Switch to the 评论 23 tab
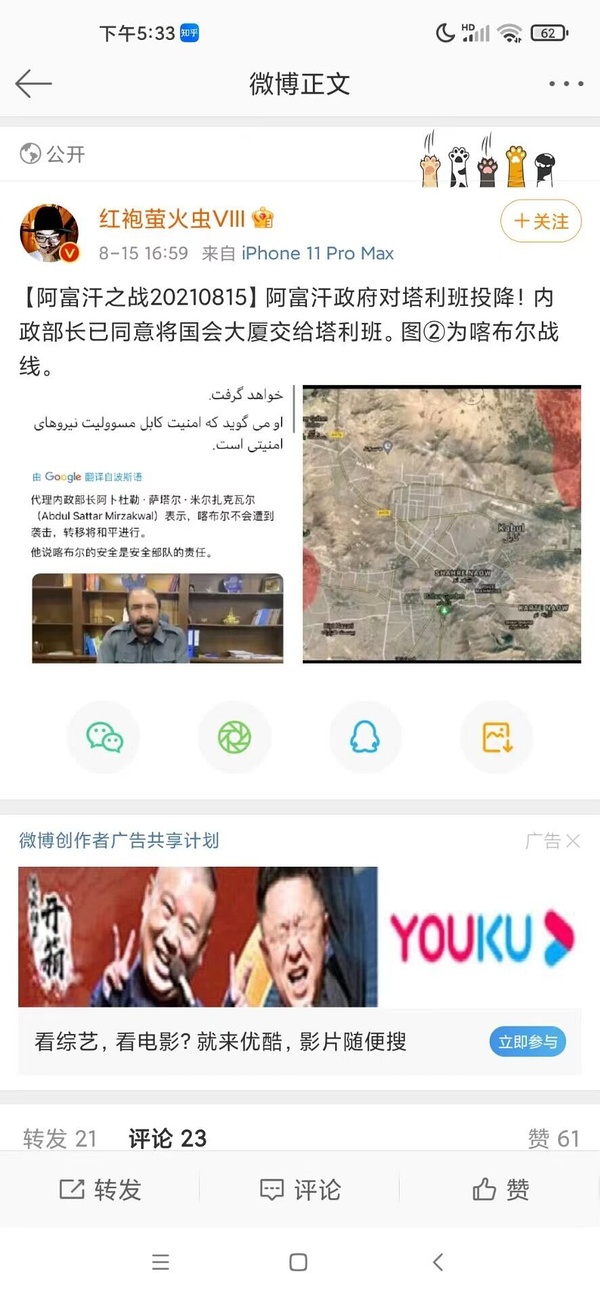The width and height of the screenshot is (600, 1300). pyautogui.click(x=167, y=1138)
